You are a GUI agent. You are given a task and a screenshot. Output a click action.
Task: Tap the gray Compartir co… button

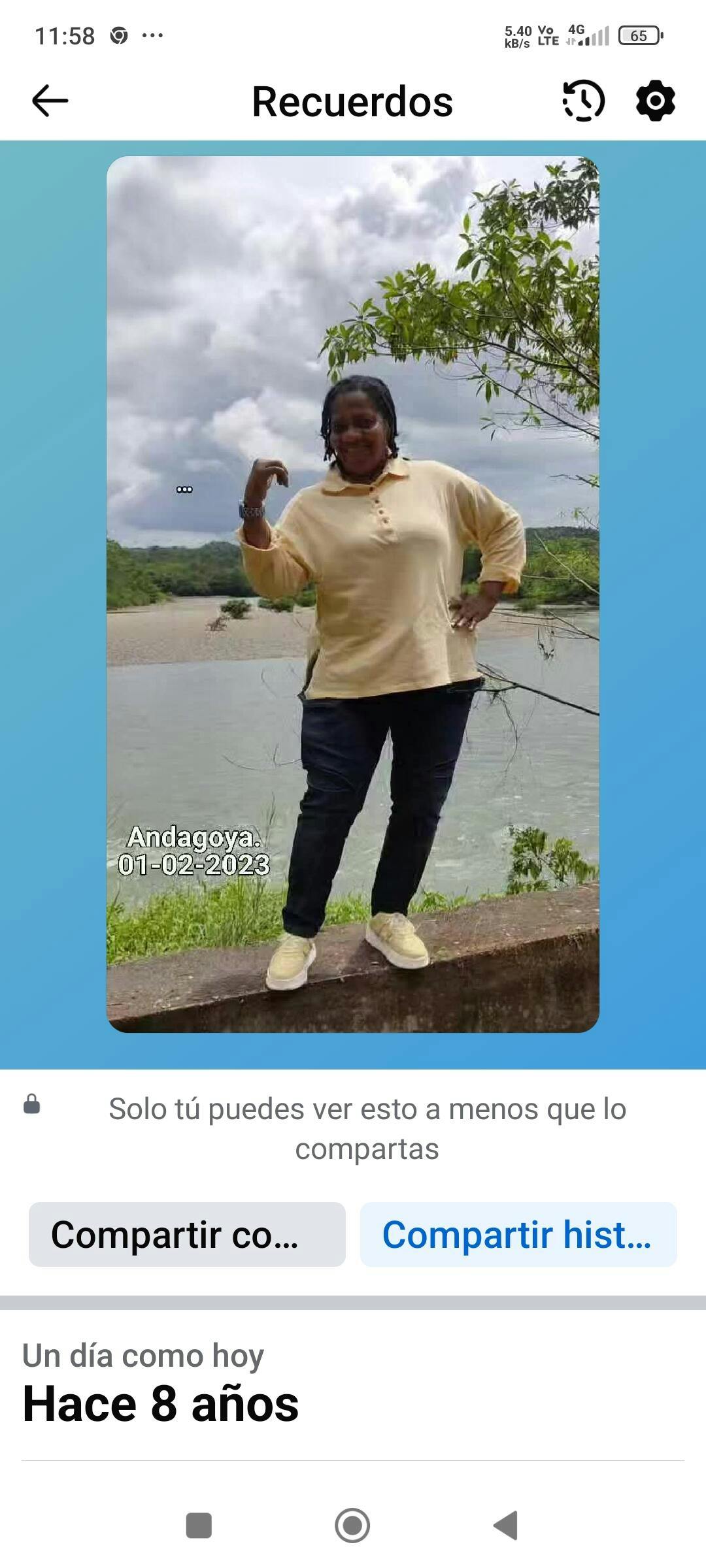tap(187, 1234)
